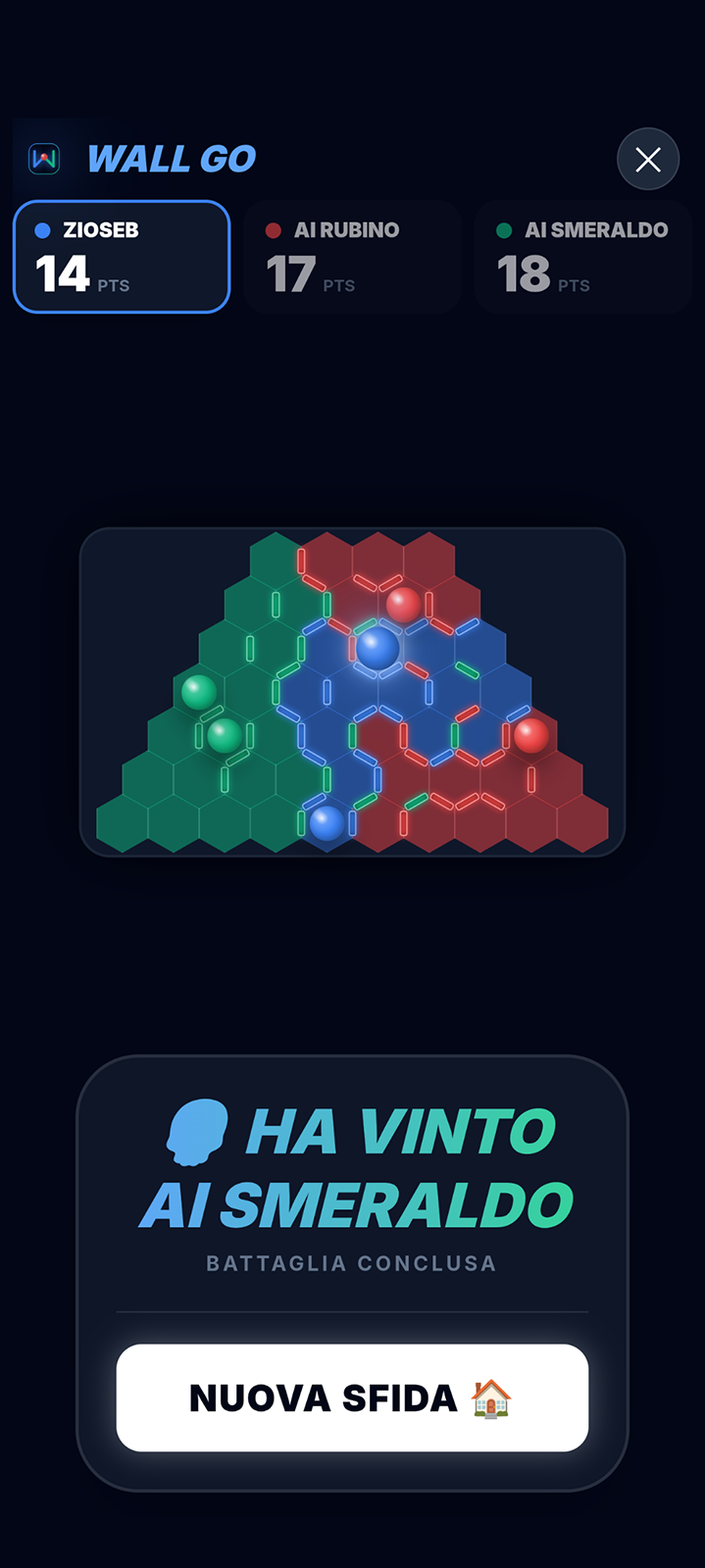Close the Wall Go game screen
Screen dimensions: 705x1568
click(x=647, y=159)
